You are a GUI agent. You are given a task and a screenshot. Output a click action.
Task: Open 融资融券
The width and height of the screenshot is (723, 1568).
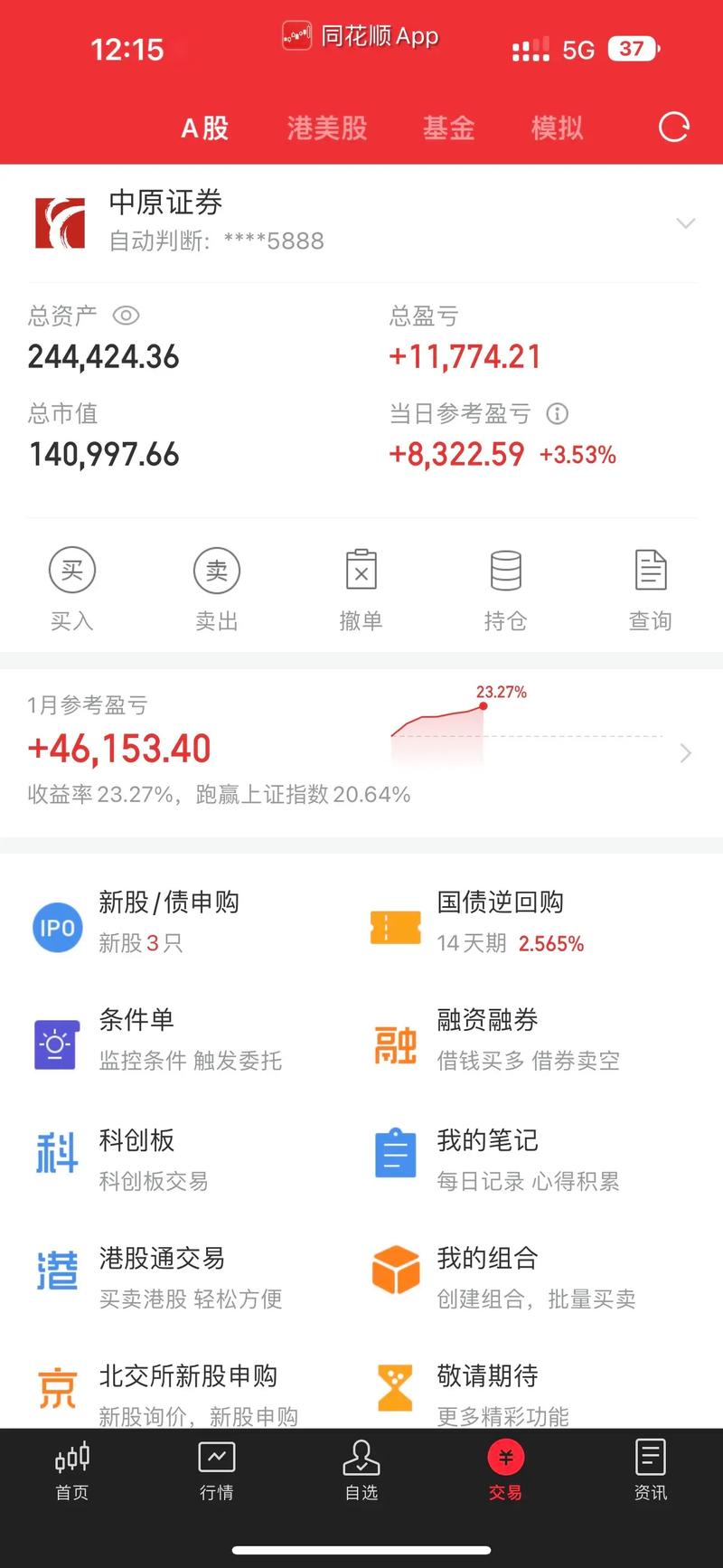pyautogui.click(x=533, y=1041)
